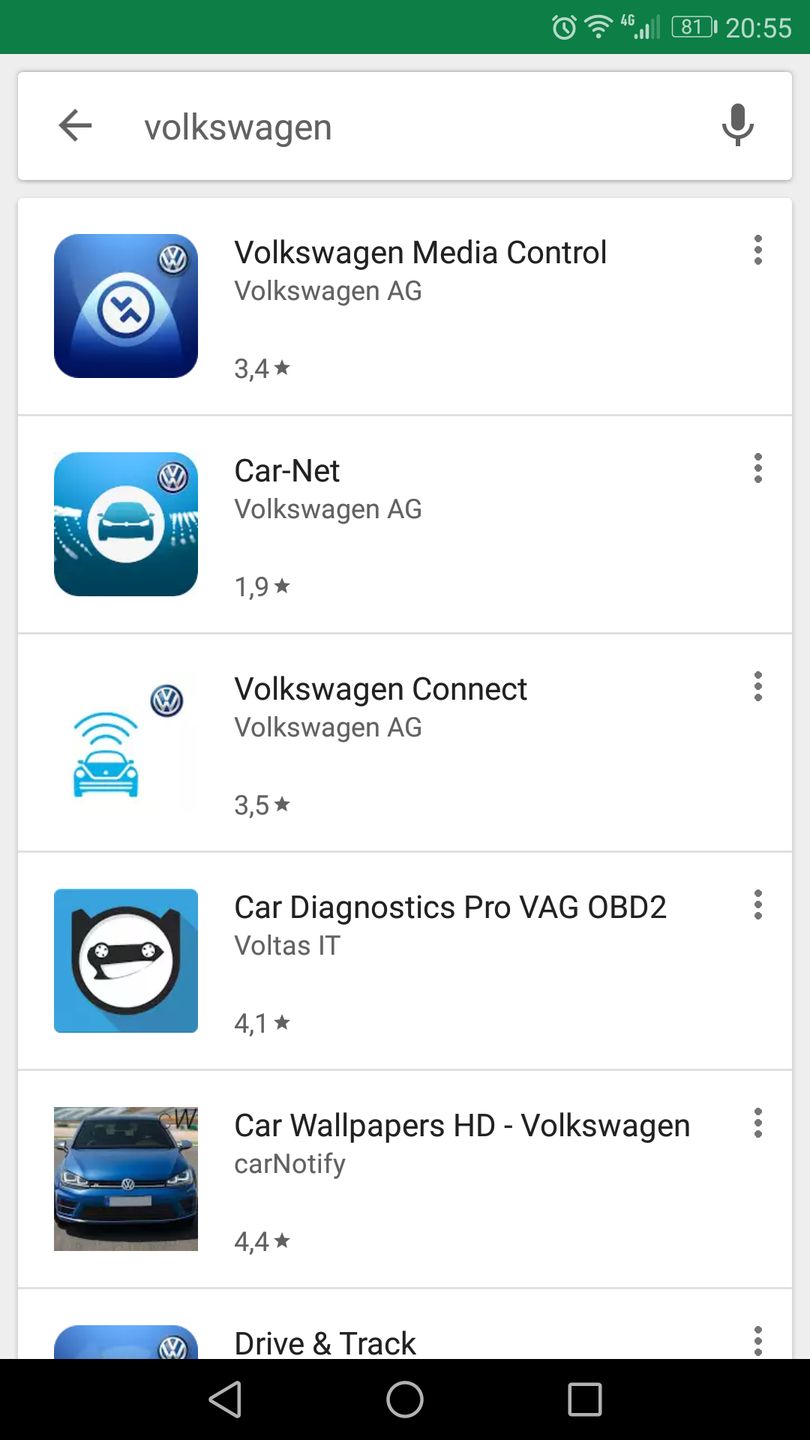This screenshot has width=810, height=1440.
Task: Open the Volkswagen Media Control app icon
Action: tap(125, 306)
